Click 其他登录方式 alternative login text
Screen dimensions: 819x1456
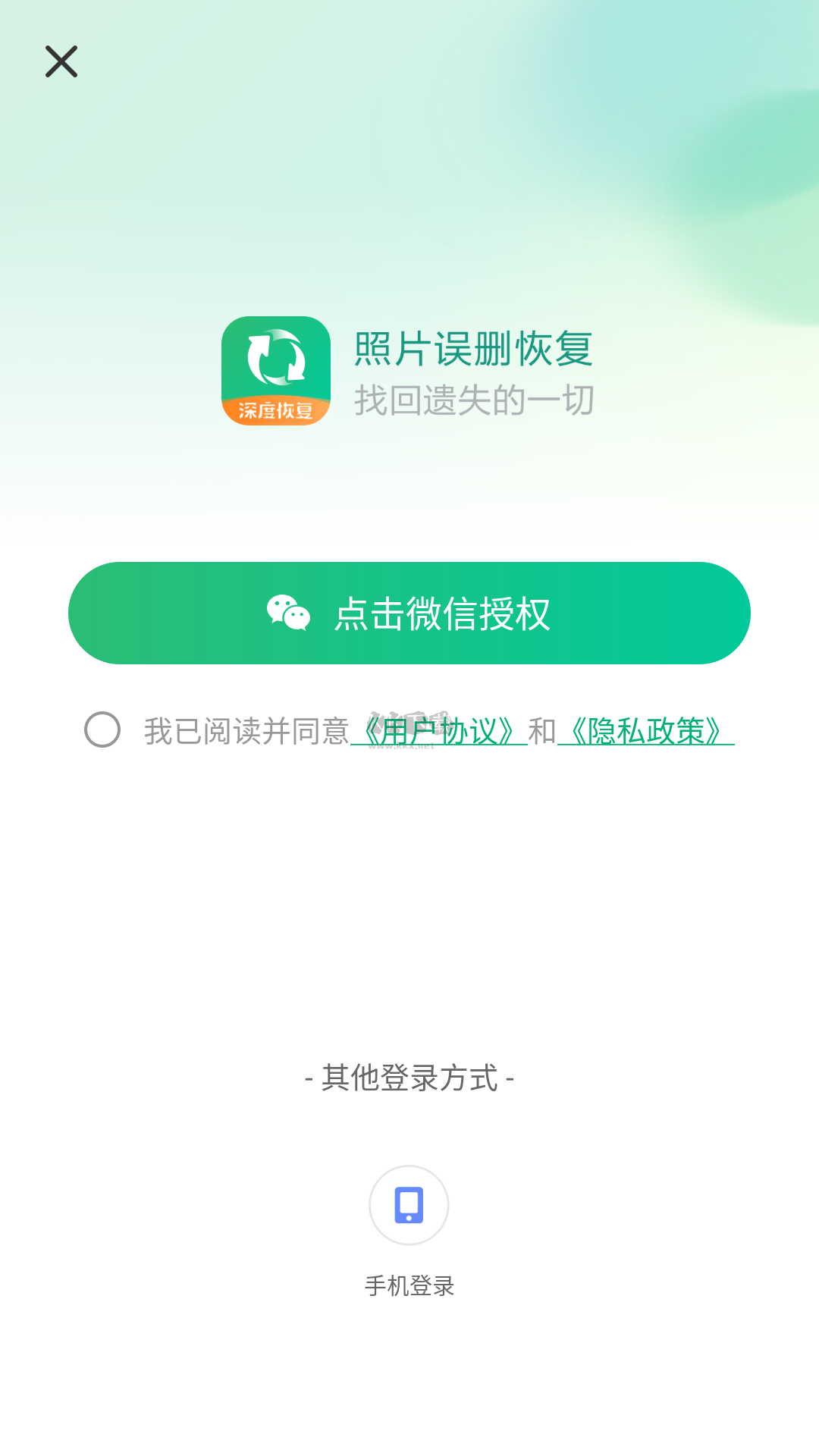(409, 1080)
